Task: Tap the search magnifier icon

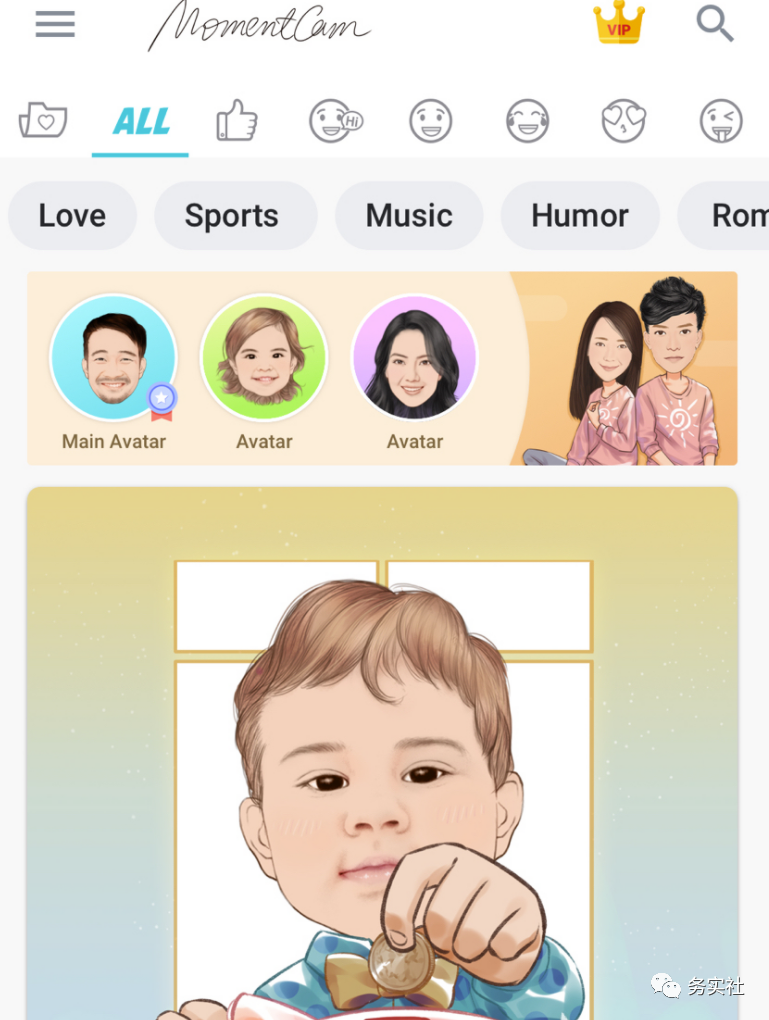Action: coord(715,23)
